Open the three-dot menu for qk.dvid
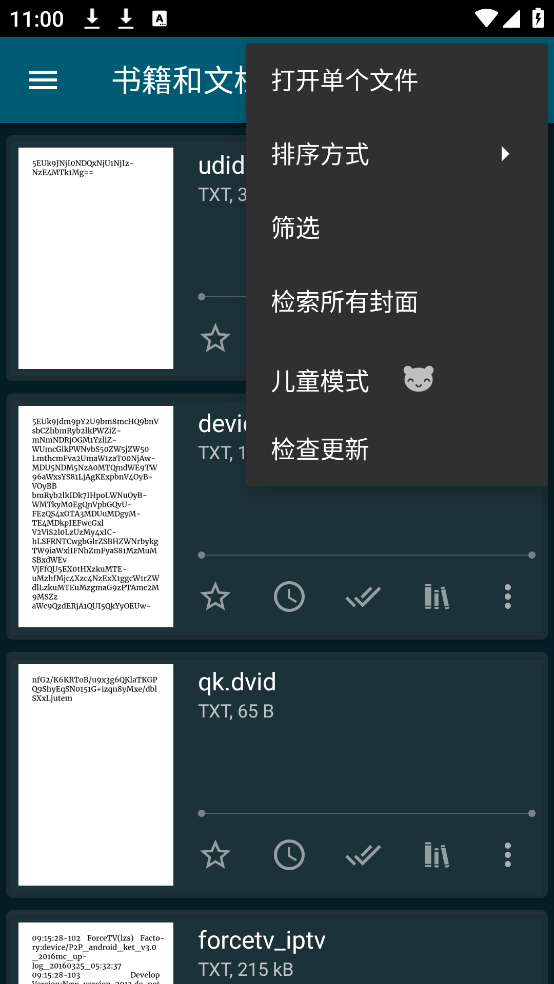The image size is (554, 984). (508, 855)
